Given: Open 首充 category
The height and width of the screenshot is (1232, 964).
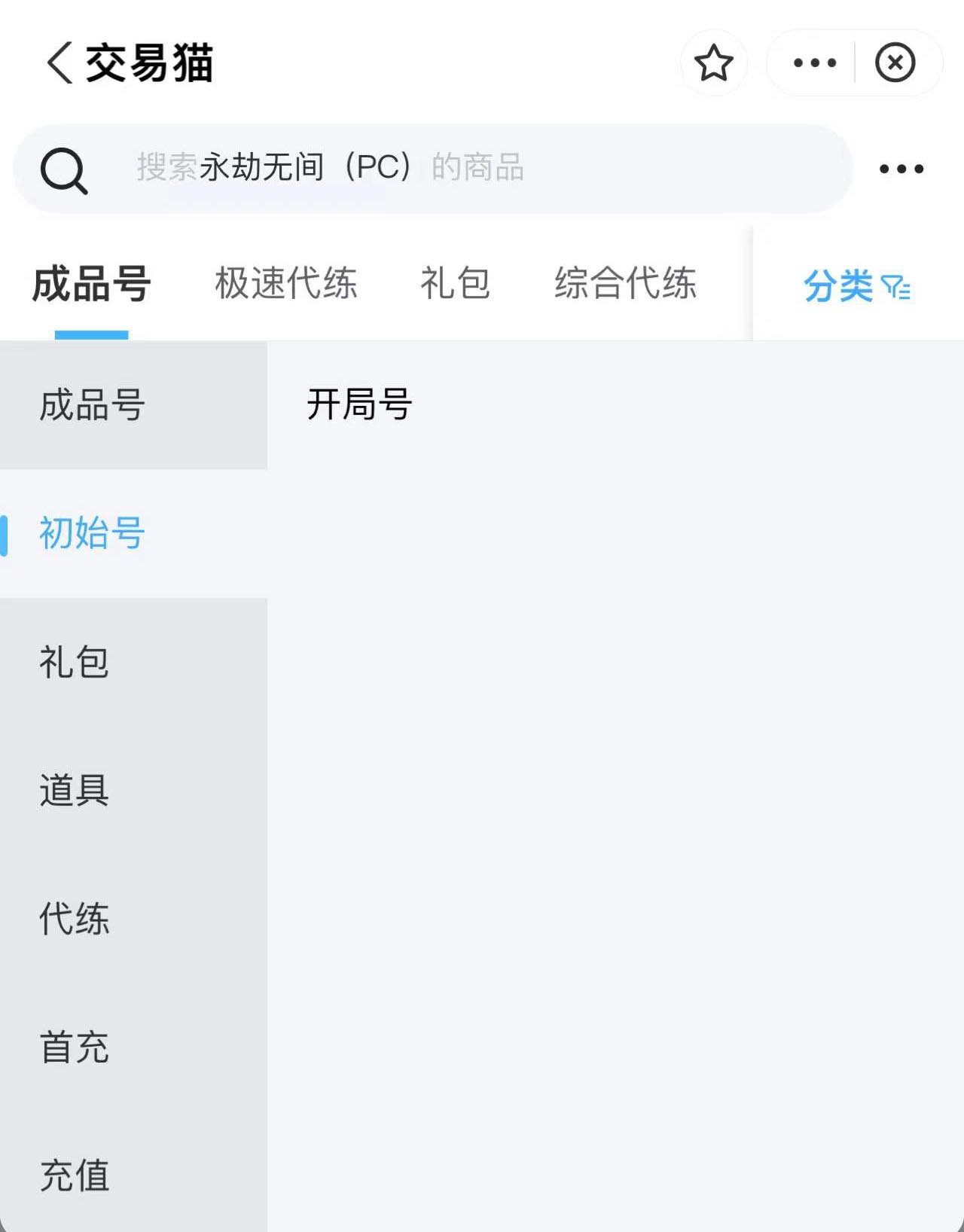Looking at the screenshot, I should coord(74,1047).
